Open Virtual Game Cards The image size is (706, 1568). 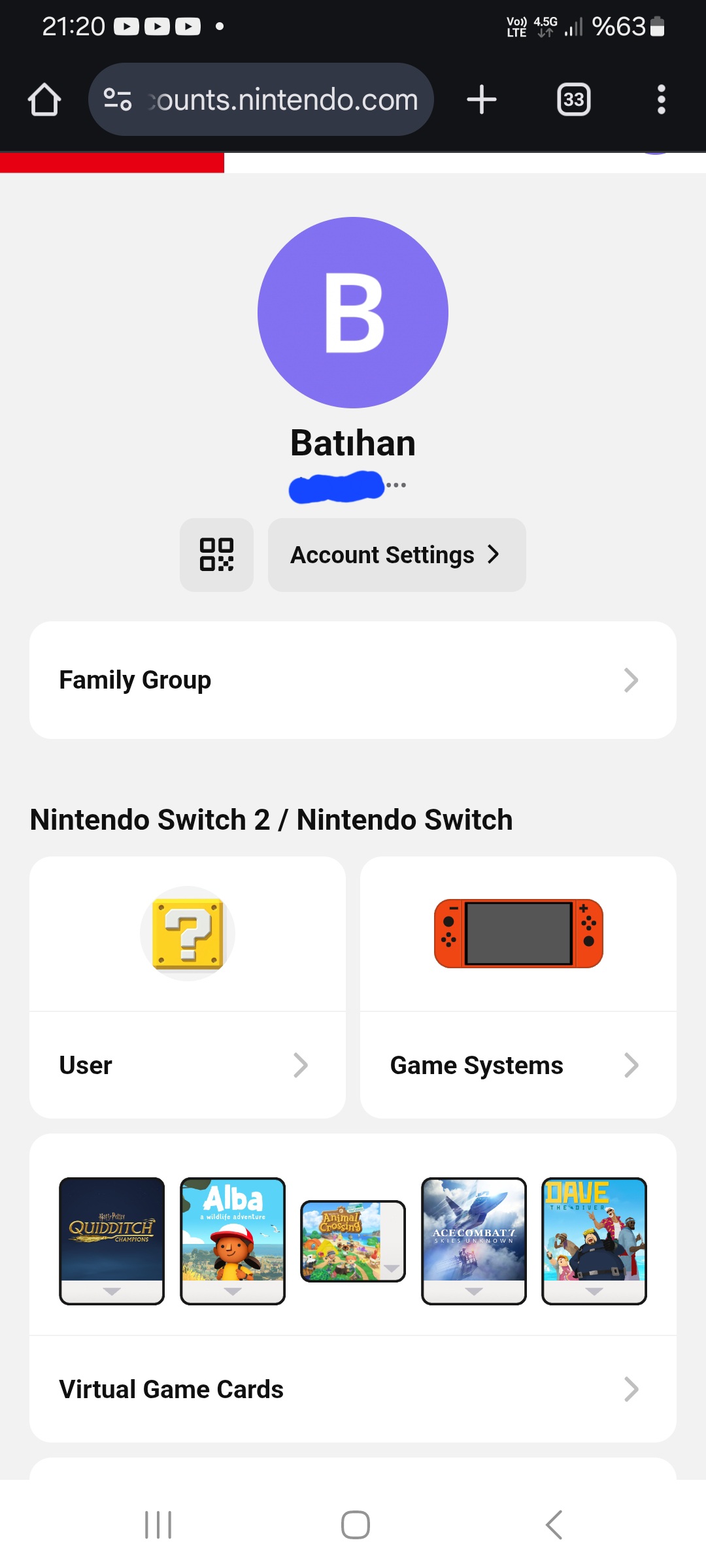pyautogui.click(x=353, y=1389)
